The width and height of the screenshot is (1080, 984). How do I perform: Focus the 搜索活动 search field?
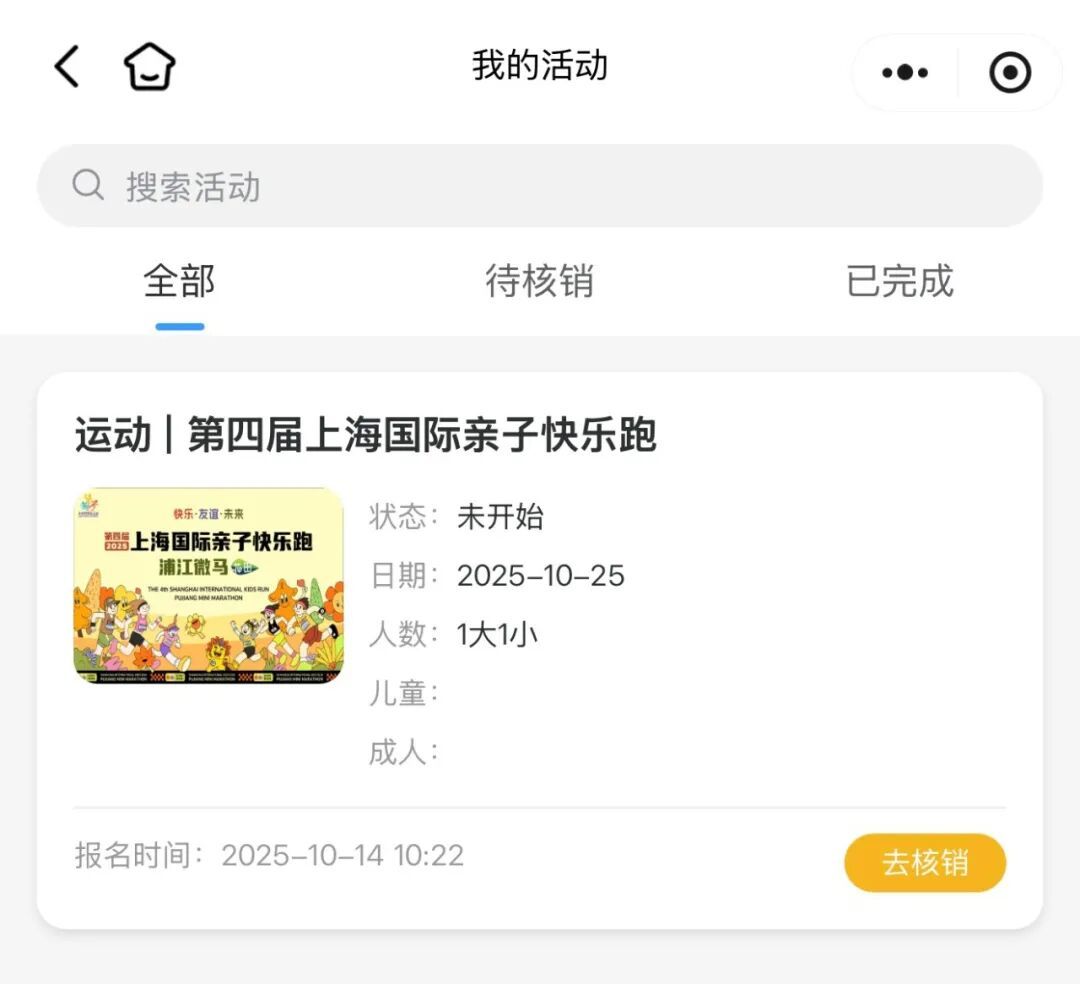pos(540,186)
